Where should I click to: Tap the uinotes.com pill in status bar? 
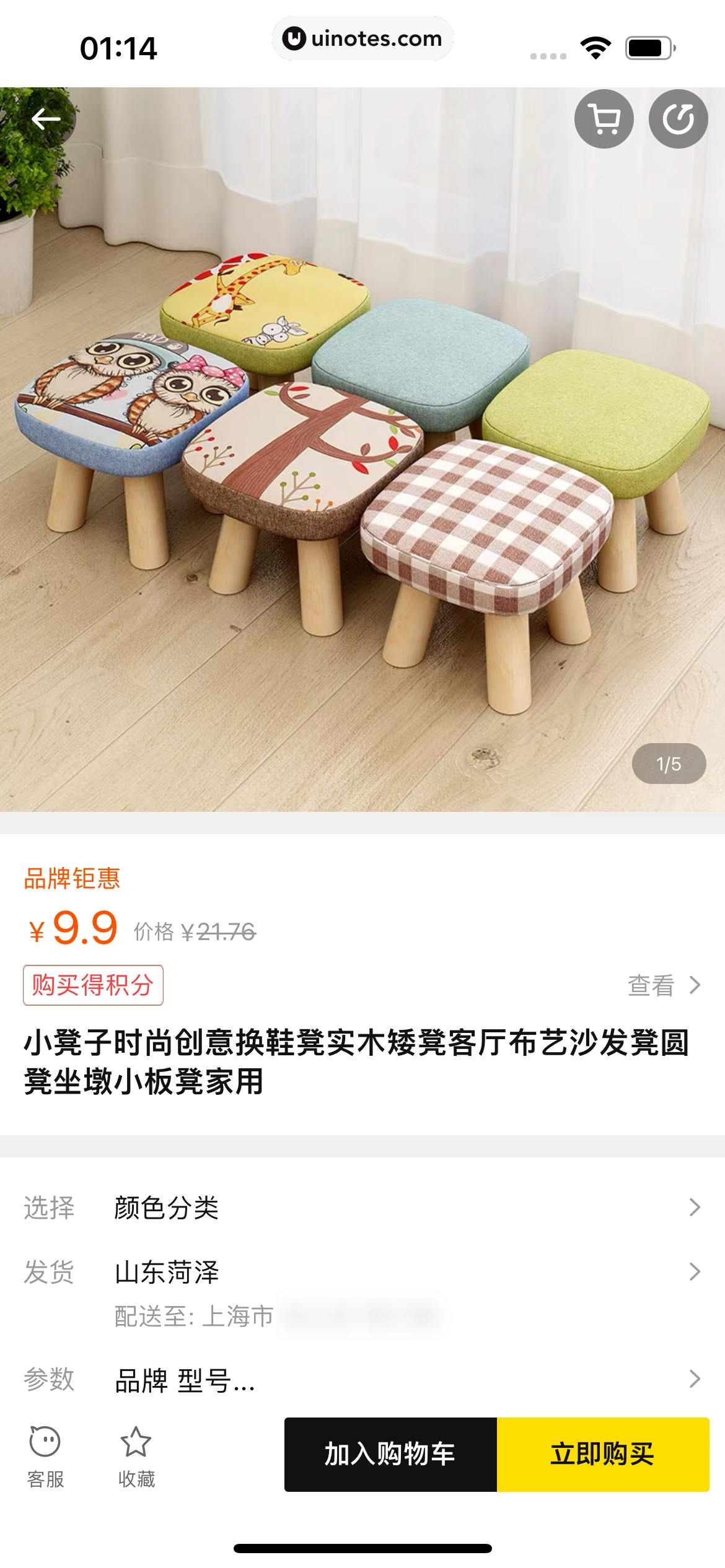[362, 38]
